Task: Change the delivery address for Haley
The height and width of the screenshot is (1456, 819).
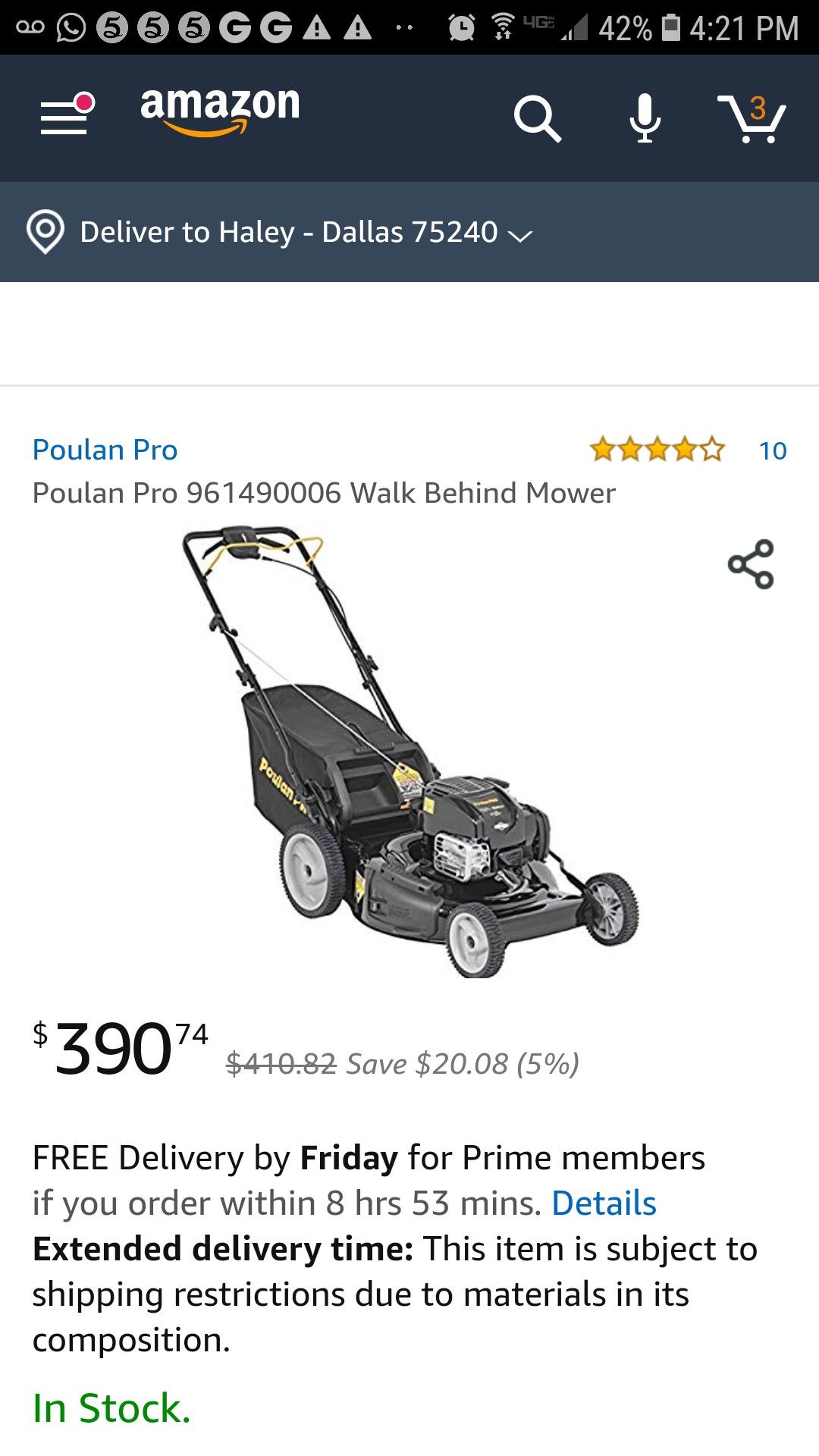Action: click(x=279, y=232)
